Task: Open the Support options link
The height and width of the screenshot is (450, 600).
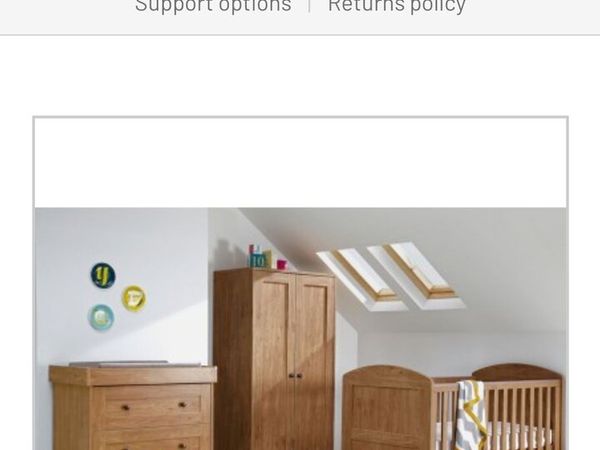Action: (213, 6)
